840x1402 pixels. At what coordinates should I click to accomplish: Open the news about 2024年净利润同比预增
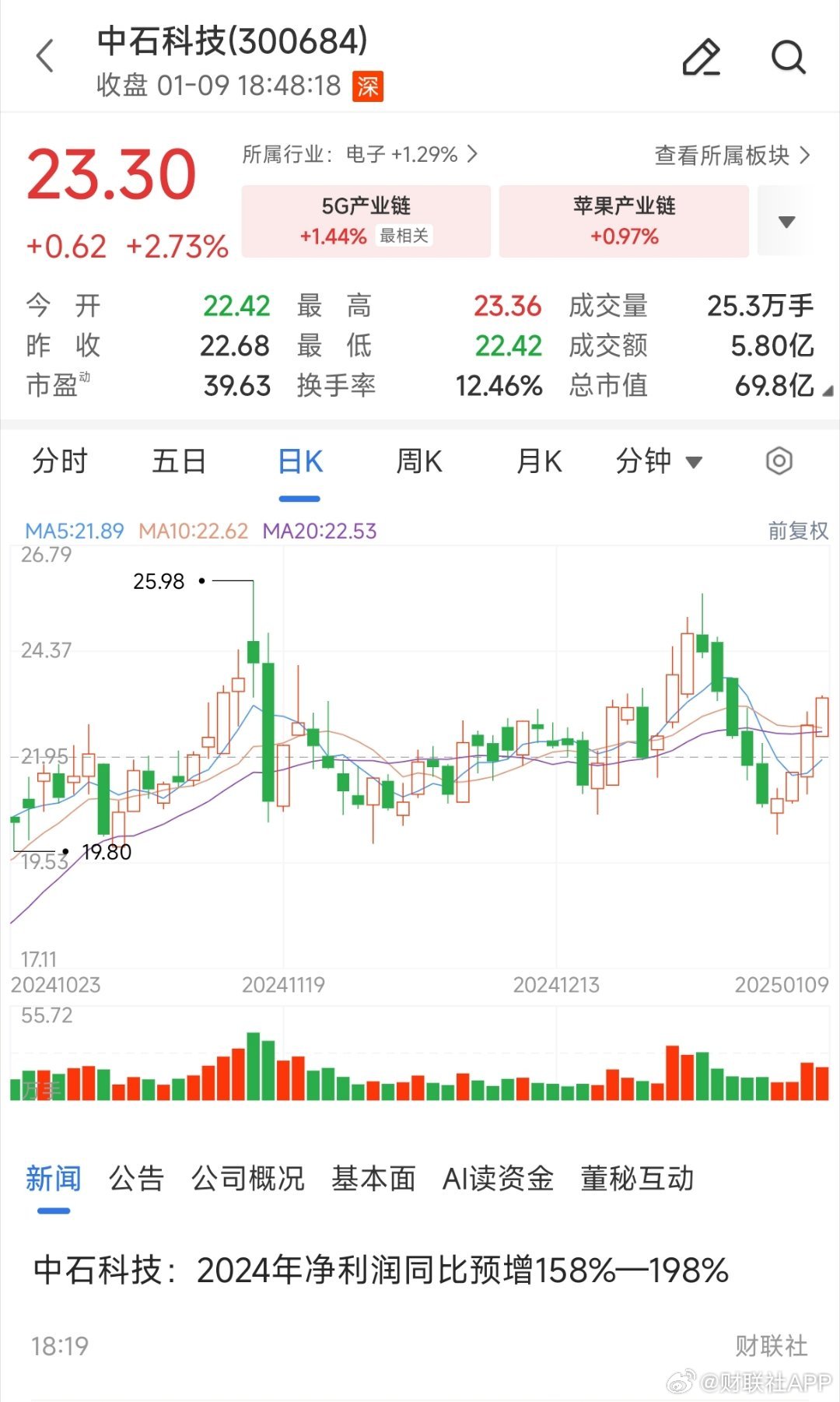[x=381, y=1271]
